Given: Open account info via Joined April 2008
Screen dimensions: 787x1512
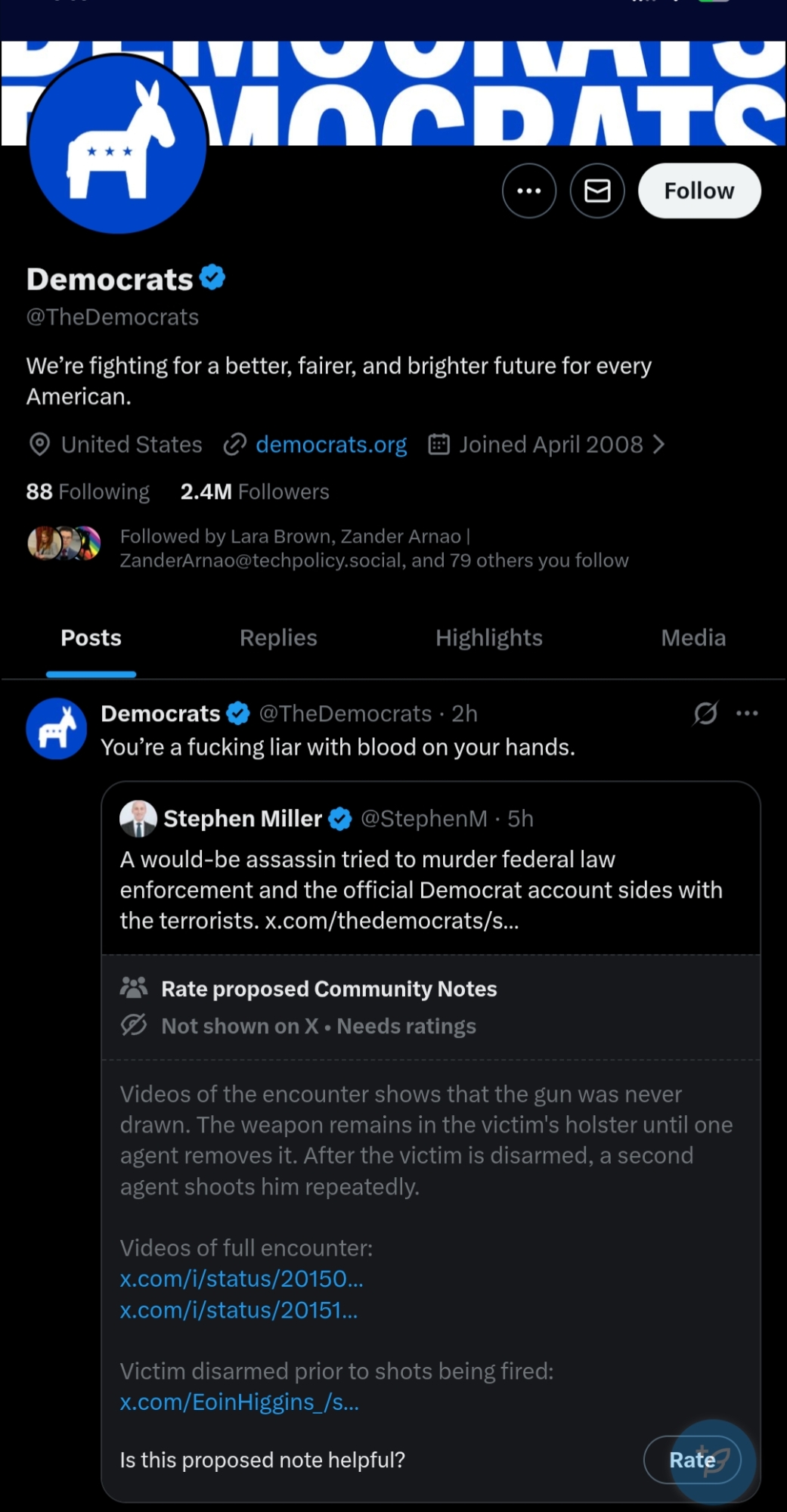Looking at the screenshot, I should point(550,445).
